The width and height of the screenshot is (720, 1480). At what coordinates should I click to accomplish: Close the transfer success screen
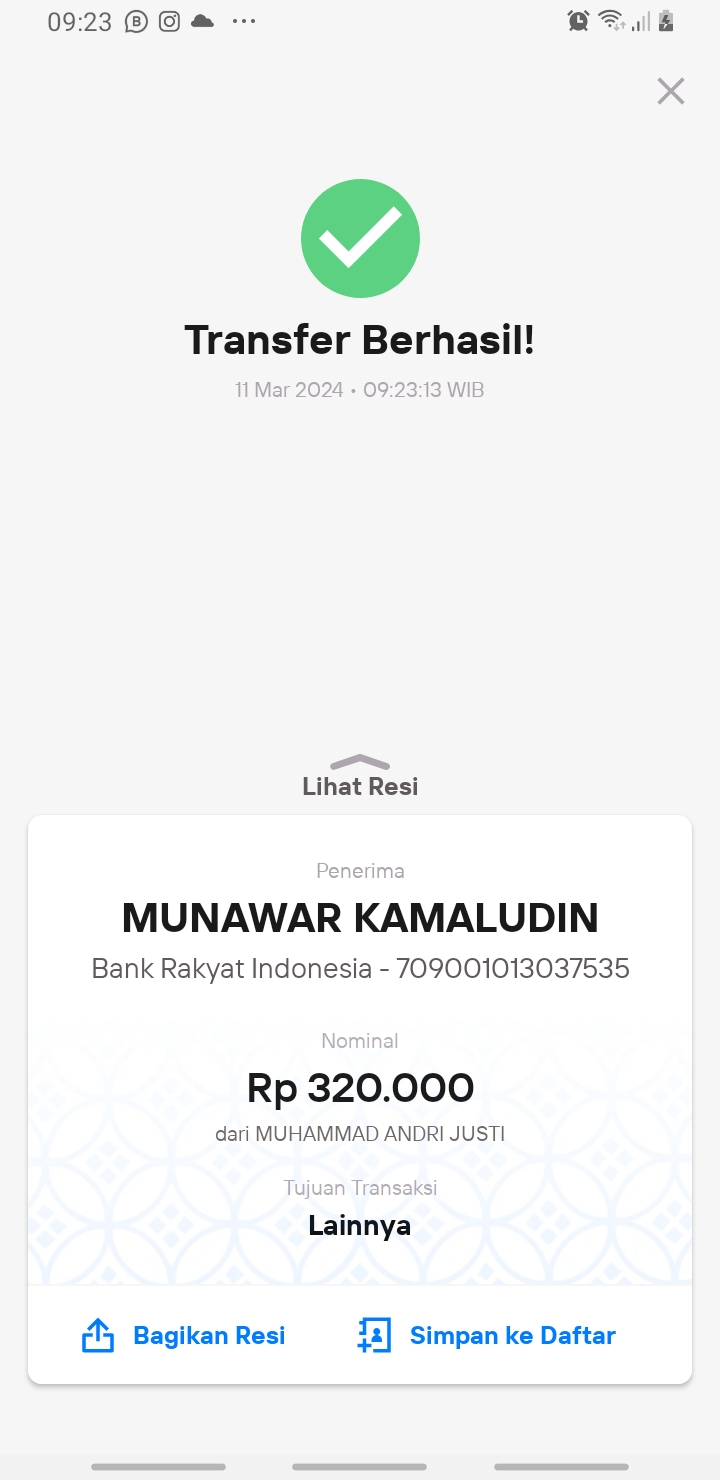pyautogui.click(x=670, y=91)
